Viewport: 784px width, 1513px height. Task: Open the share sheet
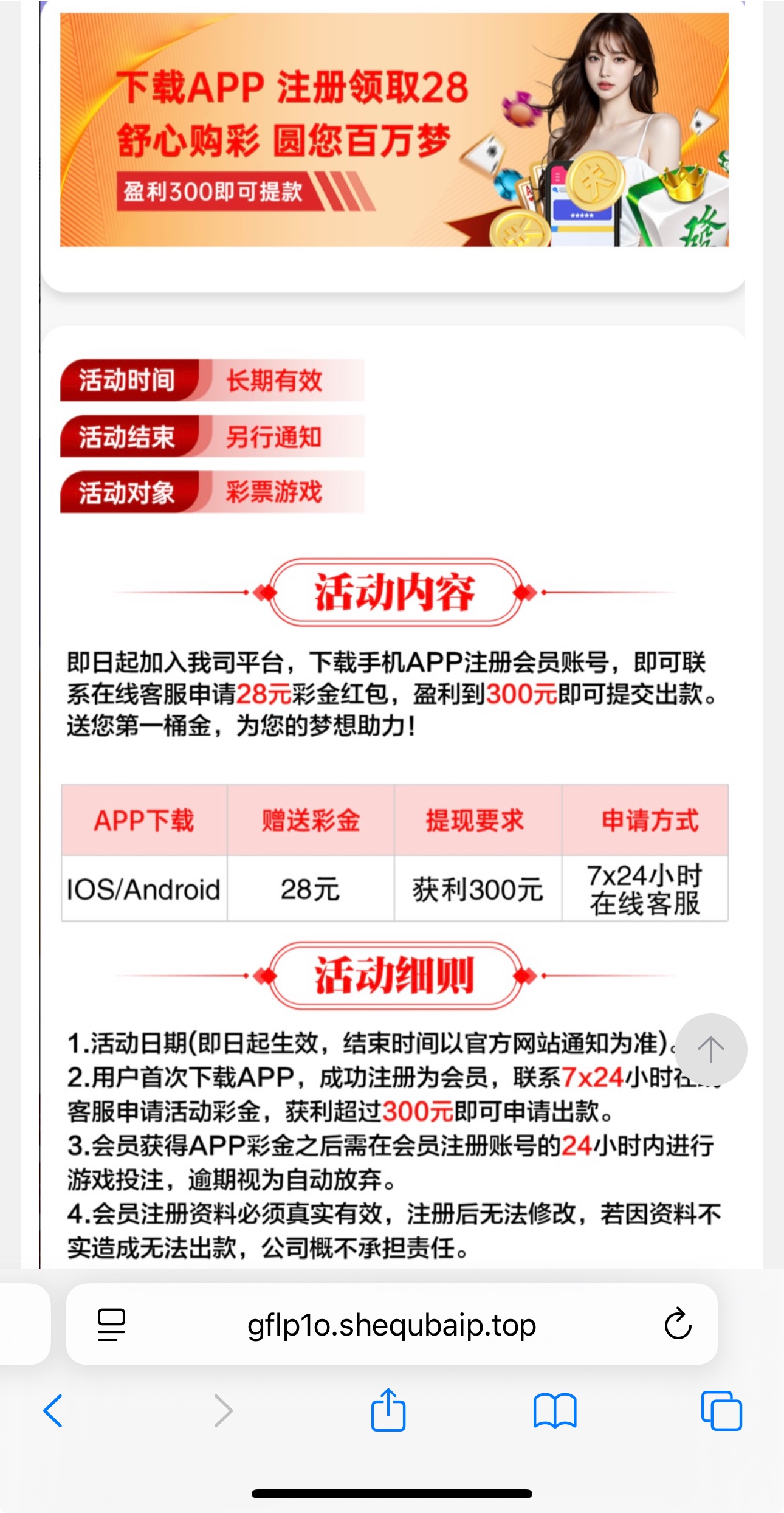click(388, 1410)
